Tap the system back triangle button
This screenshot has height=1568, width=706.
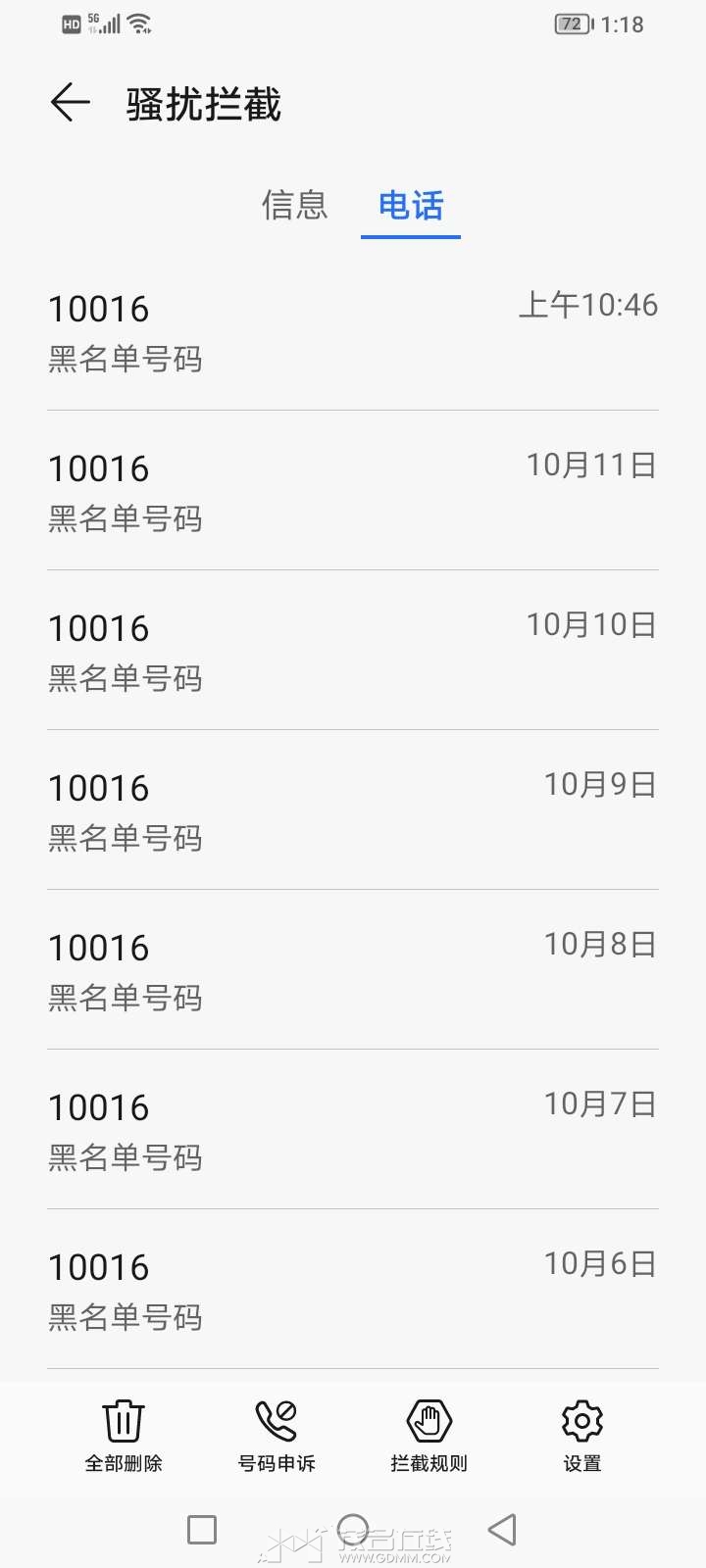[502, 1530]
